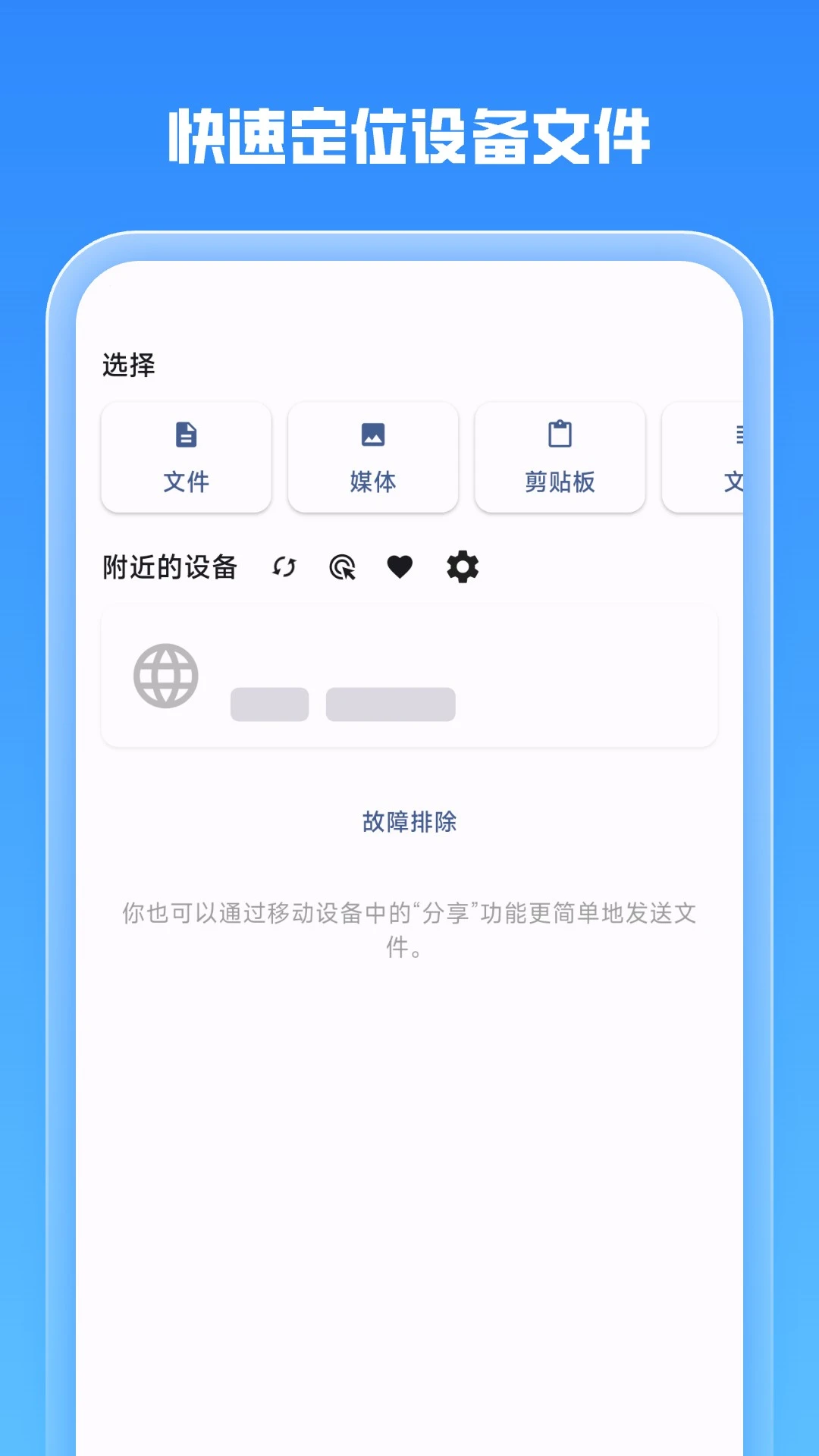Refresh the nearby devices scan
Image resolution: width=819 pixels, height=1456 pixels.
(x=284, y=566)
